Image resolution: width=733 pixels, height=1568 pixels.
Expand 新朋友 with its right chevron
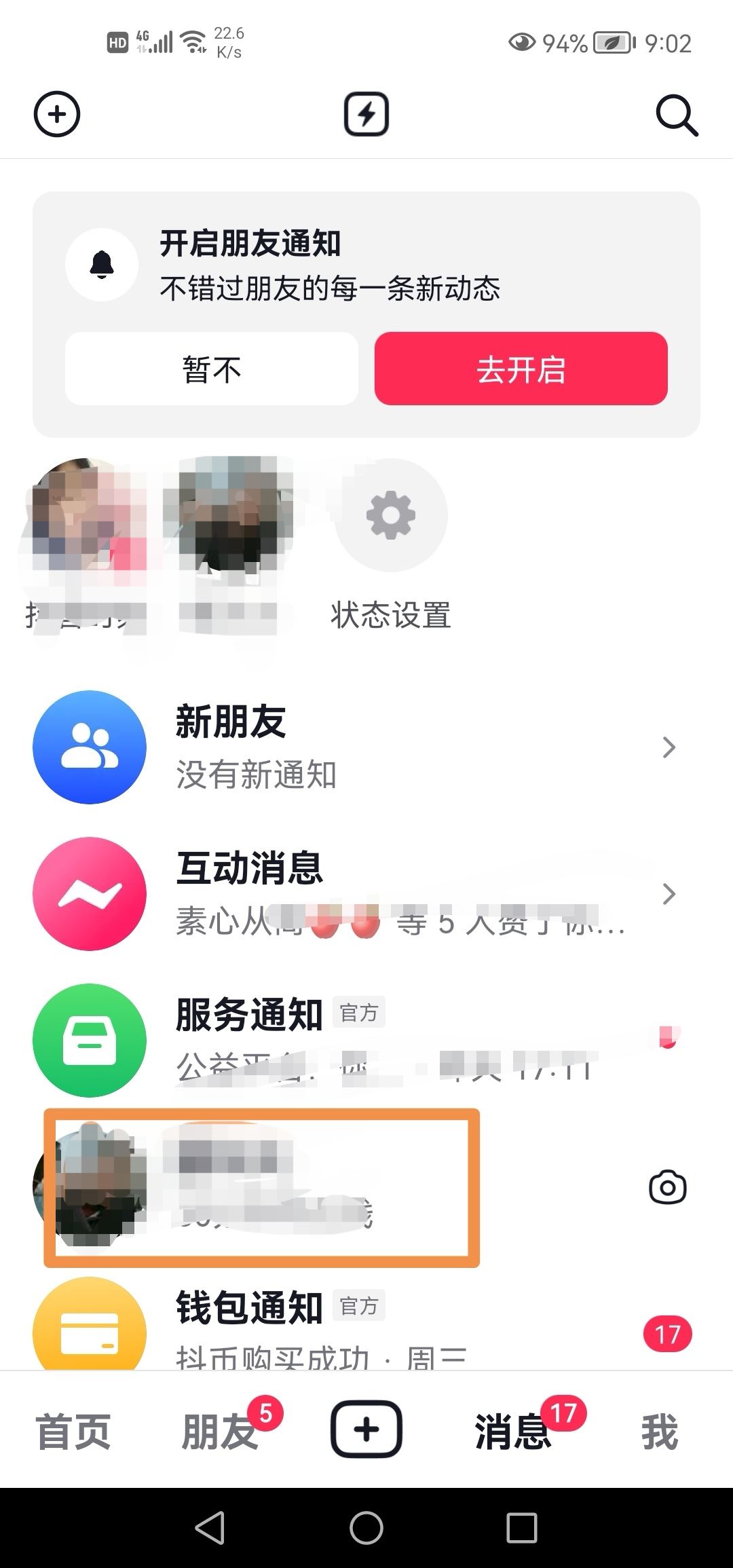point(670,747)
